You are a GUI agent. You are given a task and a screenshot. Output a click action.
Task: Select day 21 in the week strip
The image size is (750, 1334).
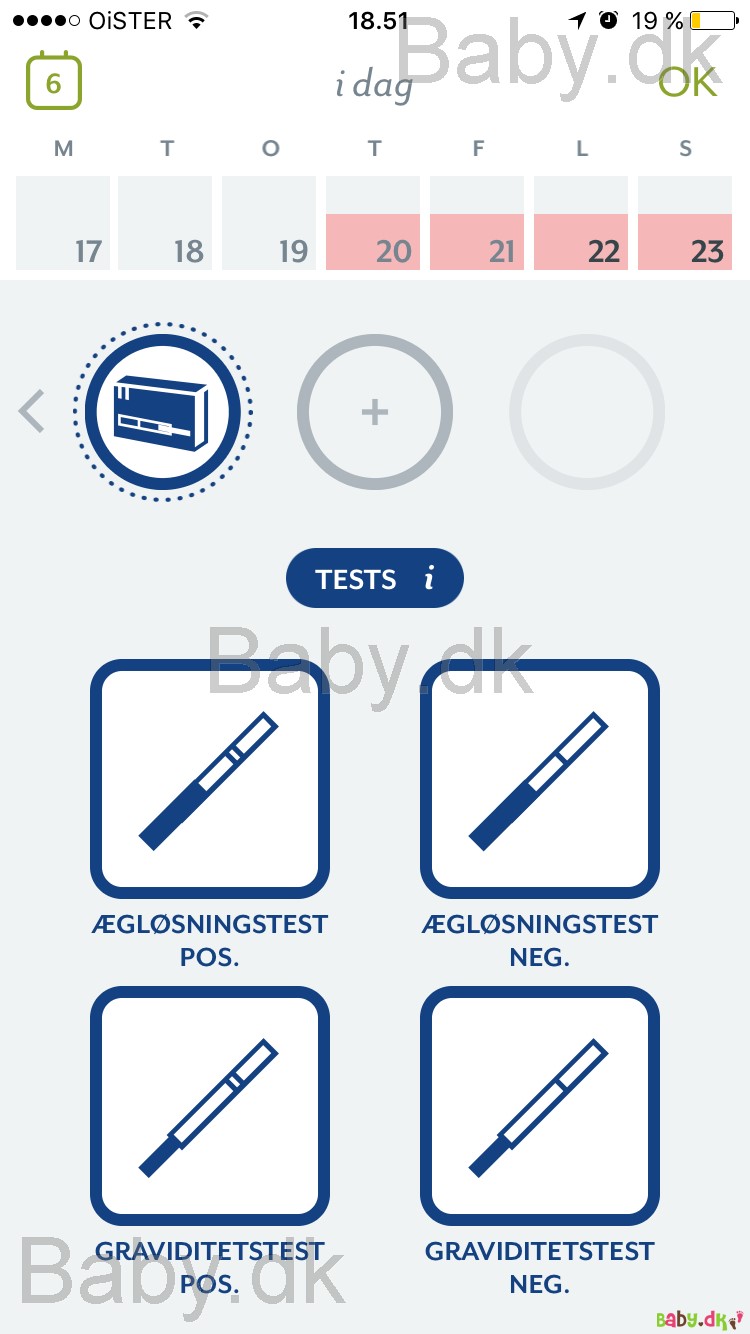[477, 223]
